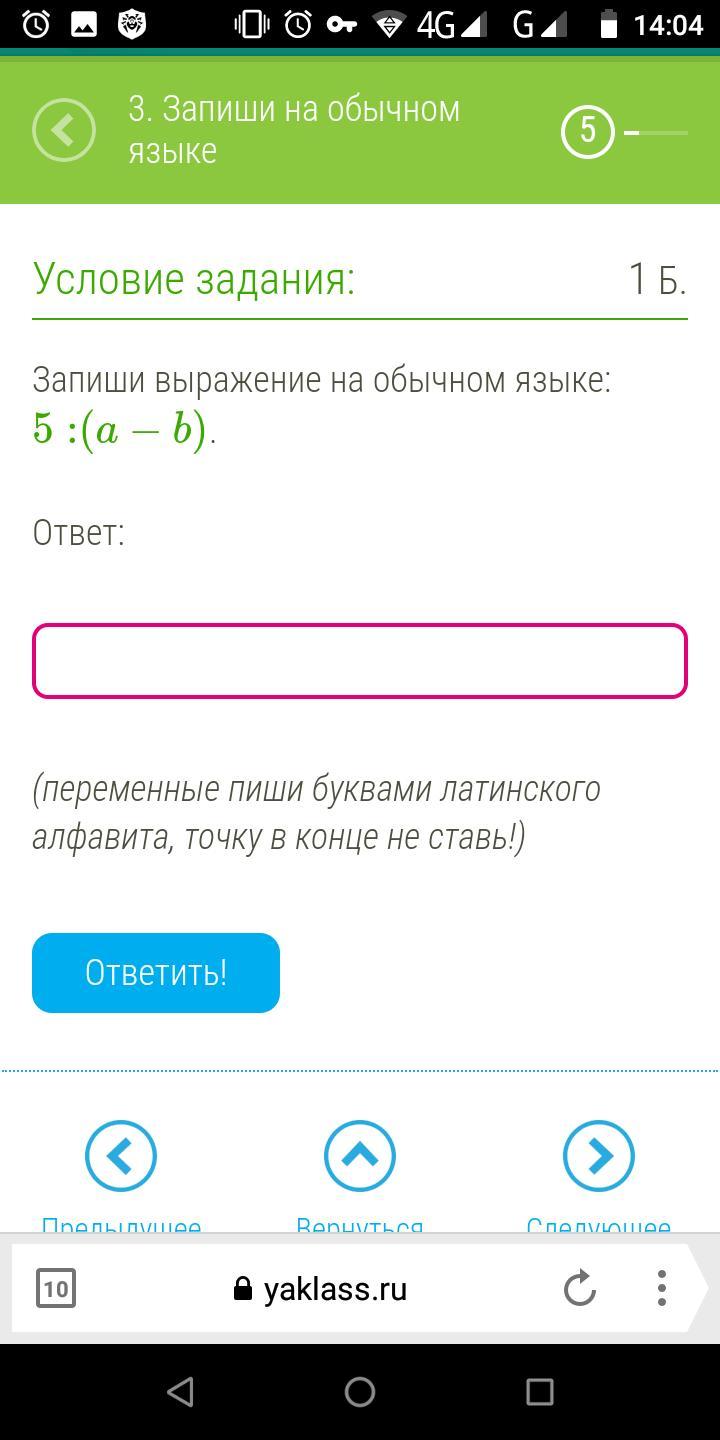Open recent apps from navigation bar
The image size is (720, 1440).
pyautogui.click(x=540, y=1392)
